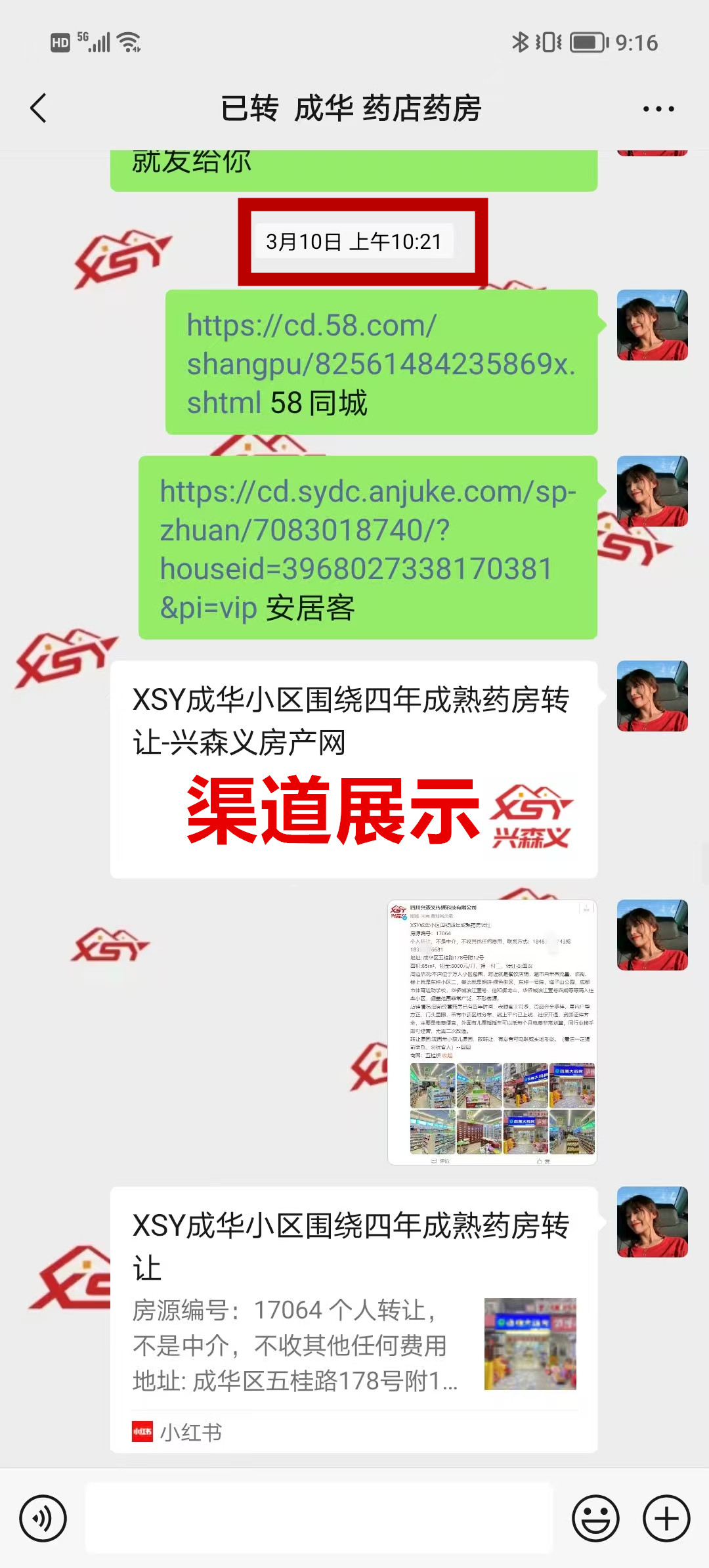Tap the message text field
The width and height of the screenshot is (709, 1568).
click(319, 1518)
